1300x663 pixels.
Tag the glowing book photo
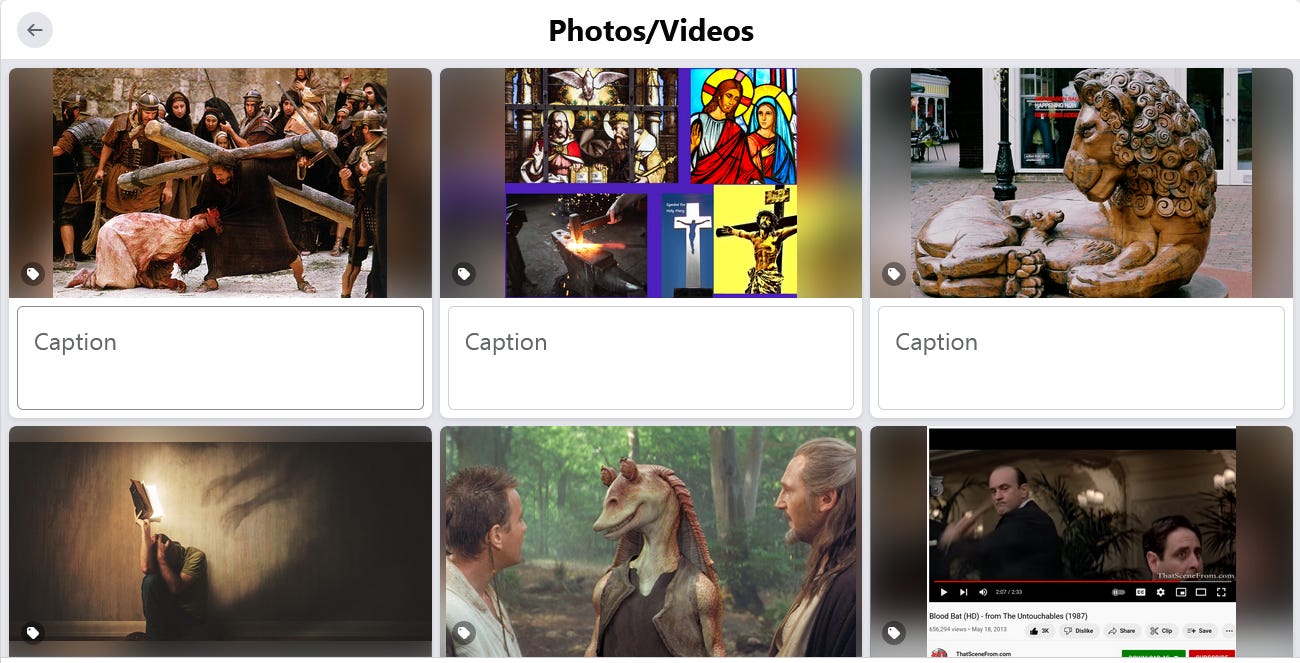pos(33,632)
